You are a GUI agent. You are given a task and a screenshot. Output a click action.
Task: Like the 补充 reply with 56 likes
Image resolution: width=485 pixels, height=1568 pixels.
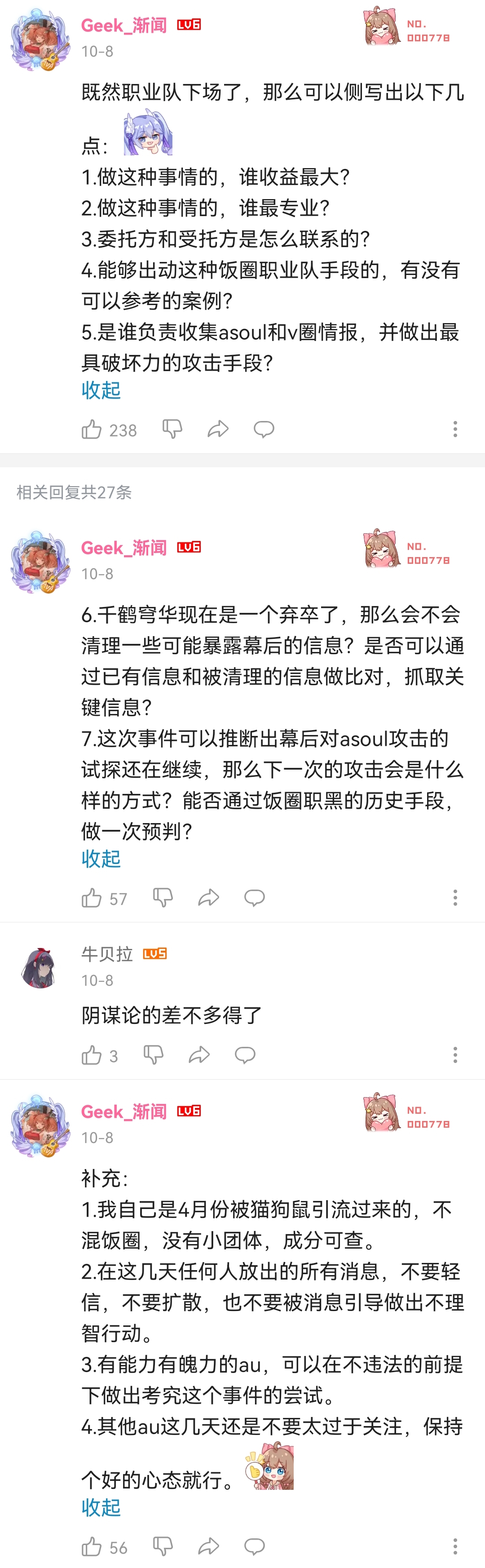tap(92, 1547)
